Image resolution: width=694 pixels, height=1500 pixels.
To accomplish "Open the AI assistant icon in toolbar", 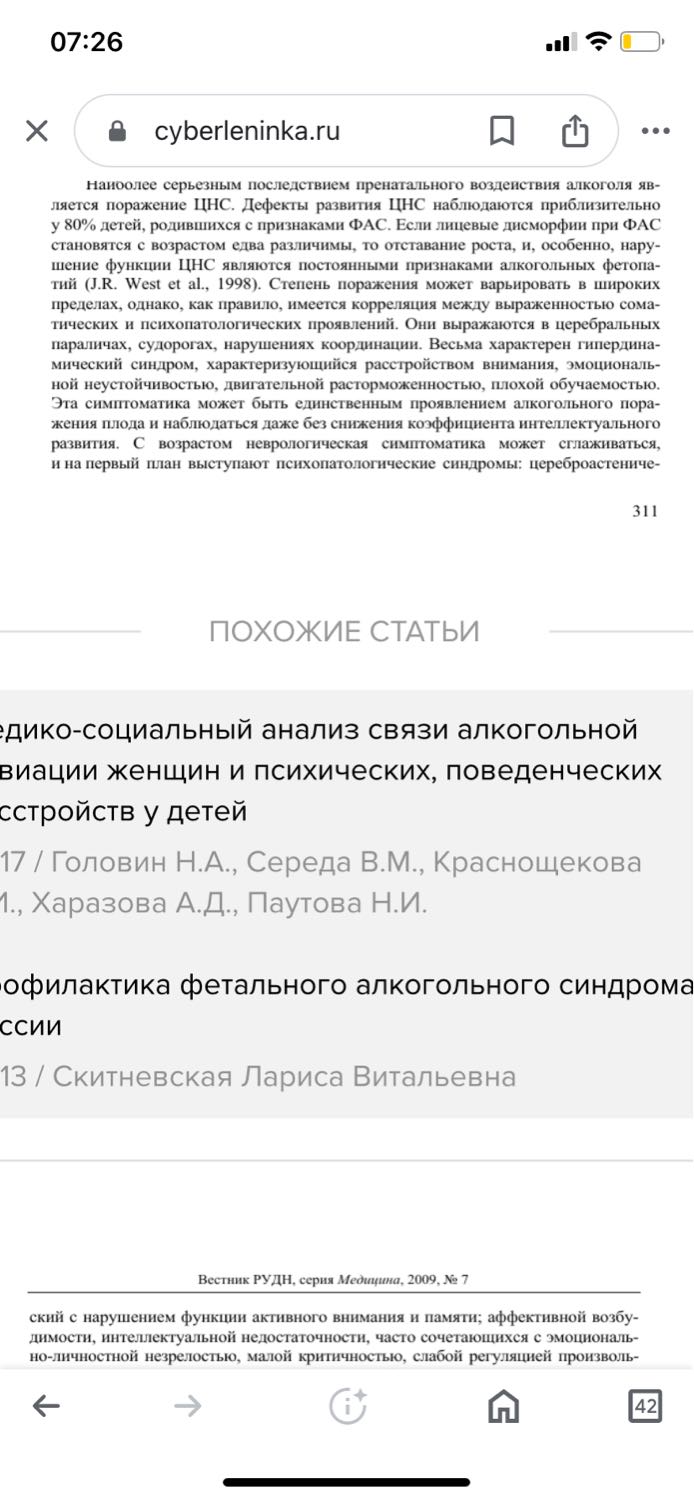I will click(x=348, y=1406).
